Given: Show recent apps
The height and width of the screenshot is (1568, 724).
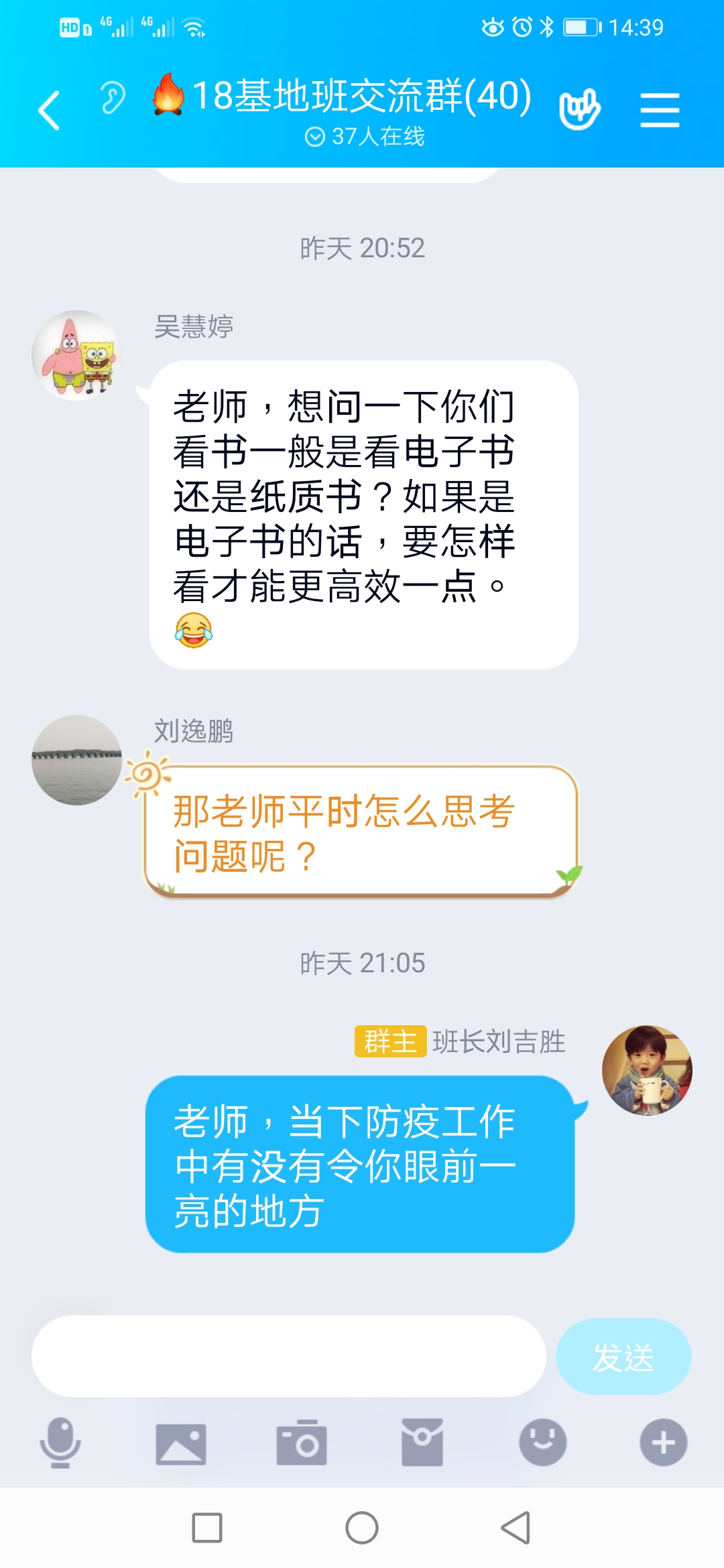Looking at the screenshot, I should click(207, 1528).
